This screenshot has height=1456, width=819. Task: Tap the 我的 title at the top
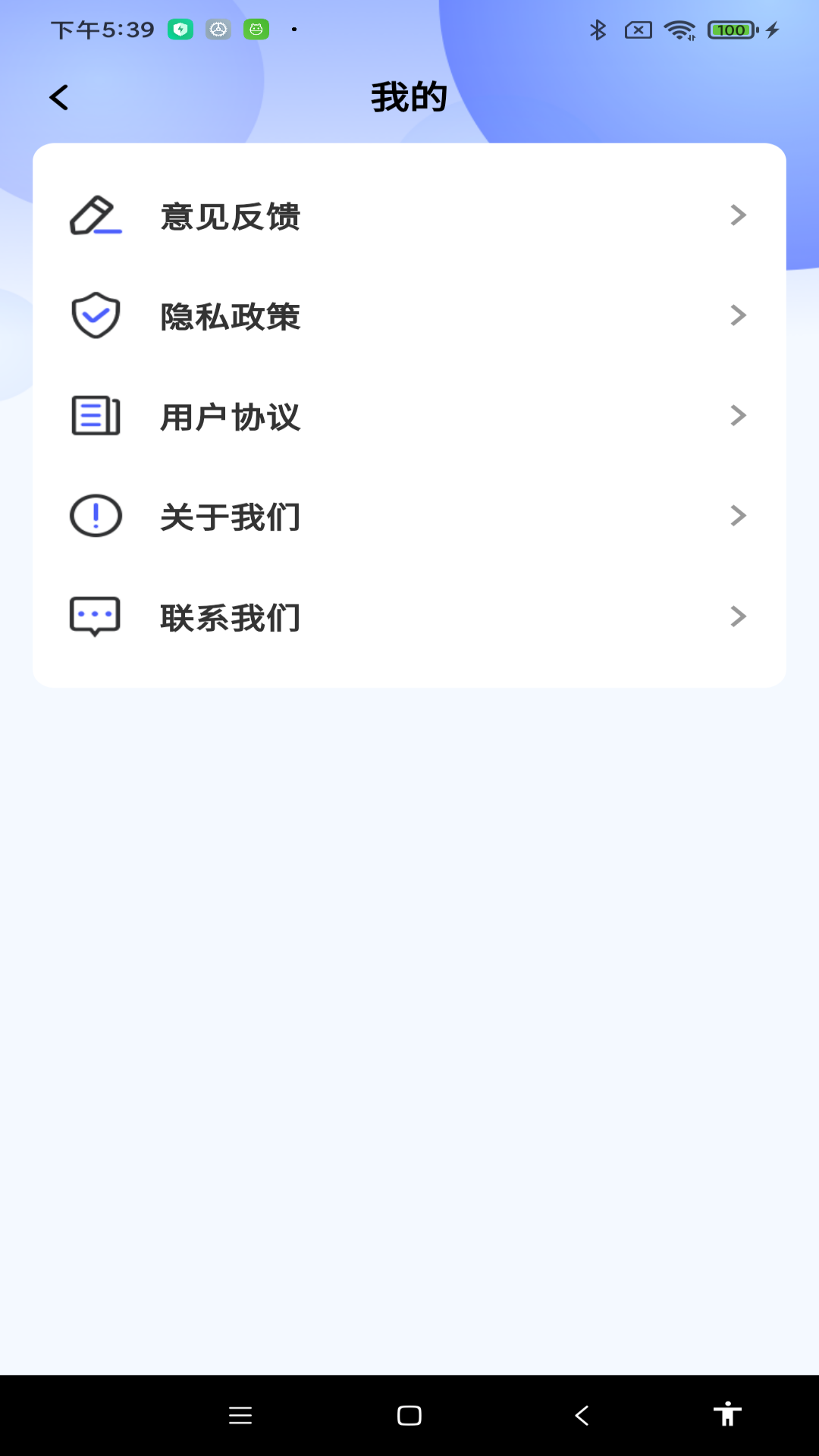(409, 96)
